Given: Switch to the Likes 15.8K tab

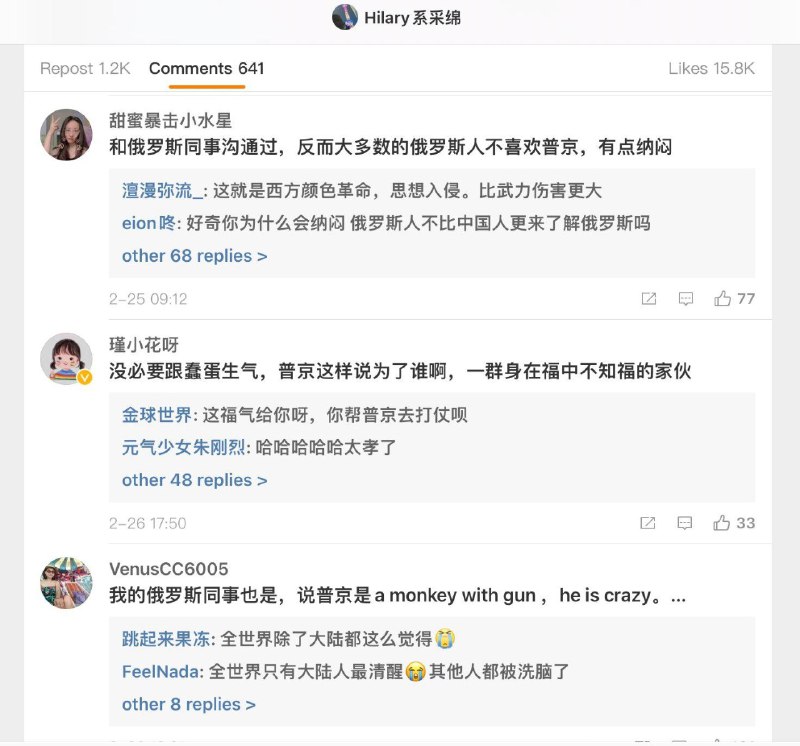Looking at the screenshot, I should (711, 69).
